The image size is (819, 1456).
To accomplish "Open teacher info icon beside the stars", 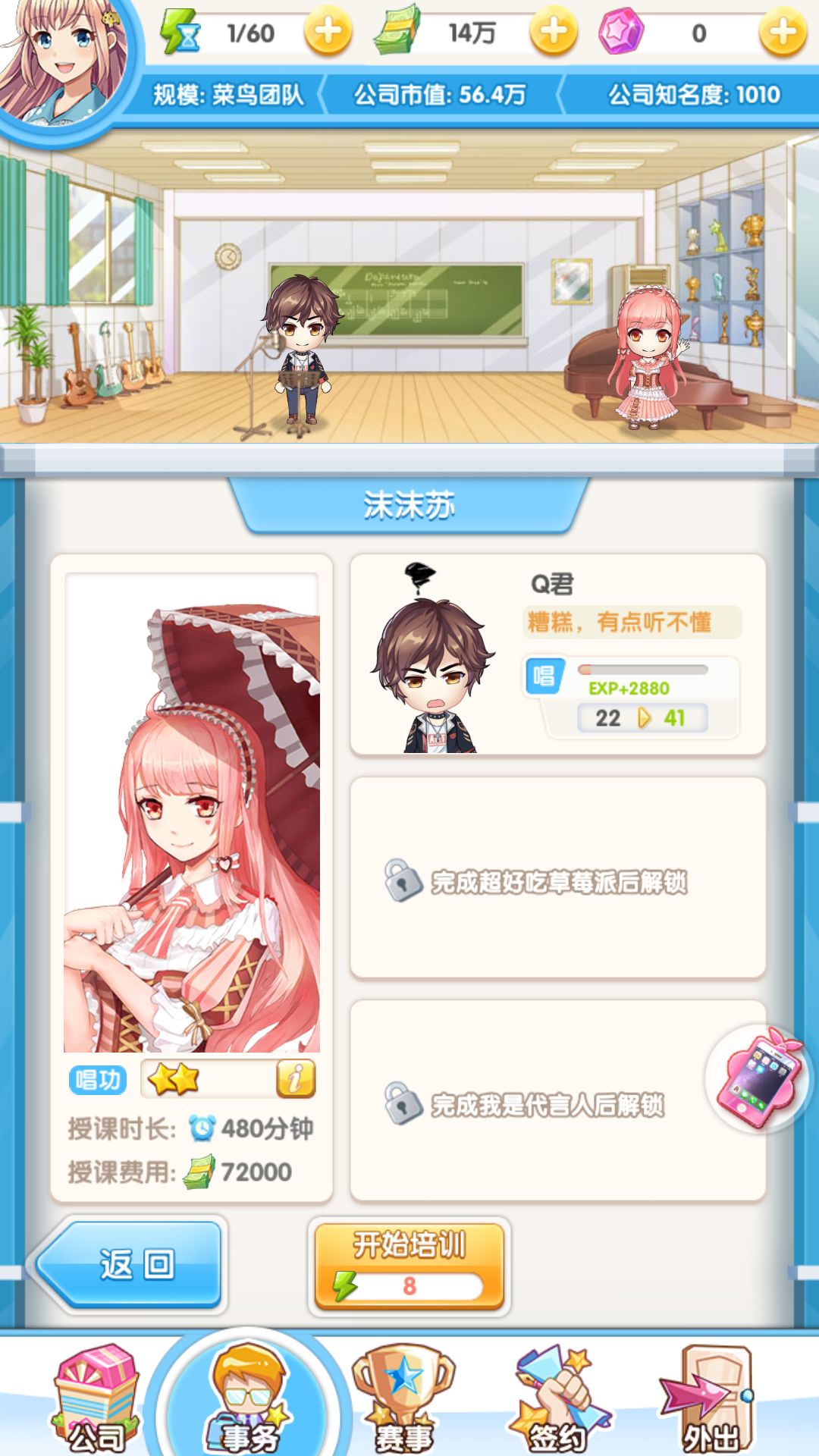I will pyautogui.click(x=296, y=1078).
